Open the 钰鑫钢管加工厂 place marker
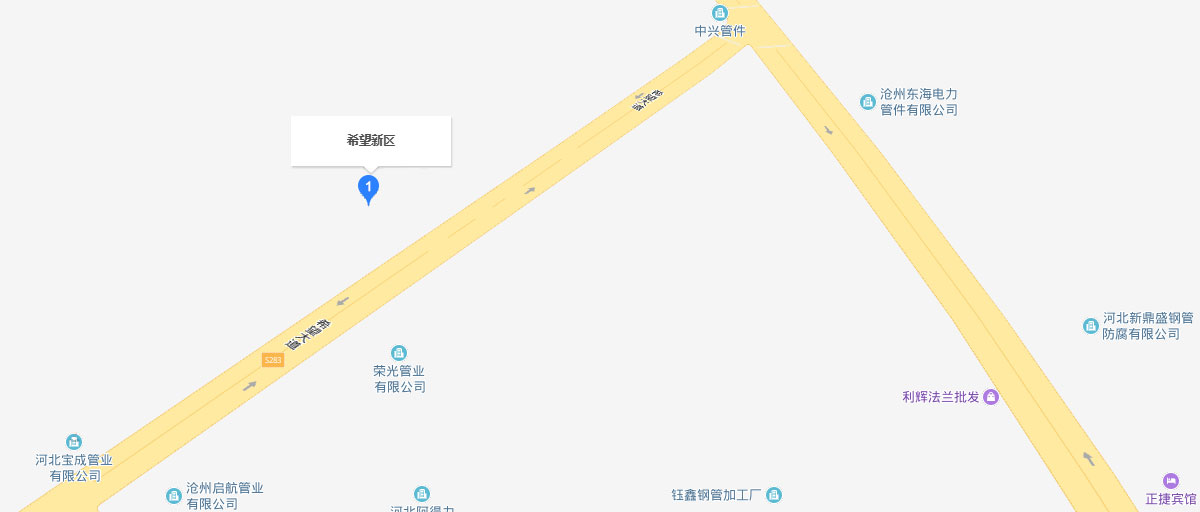The width and height of the screenshot is (1200, 512). [773, 495]
